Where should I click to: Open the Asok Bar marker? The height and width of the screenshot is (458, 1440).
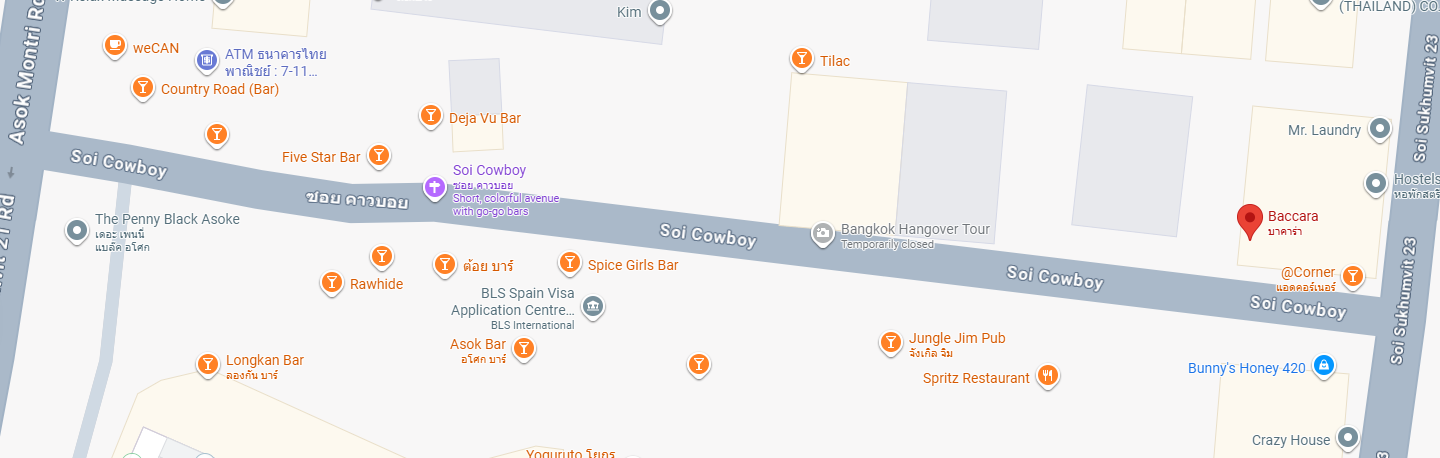(x=523, y=348)
